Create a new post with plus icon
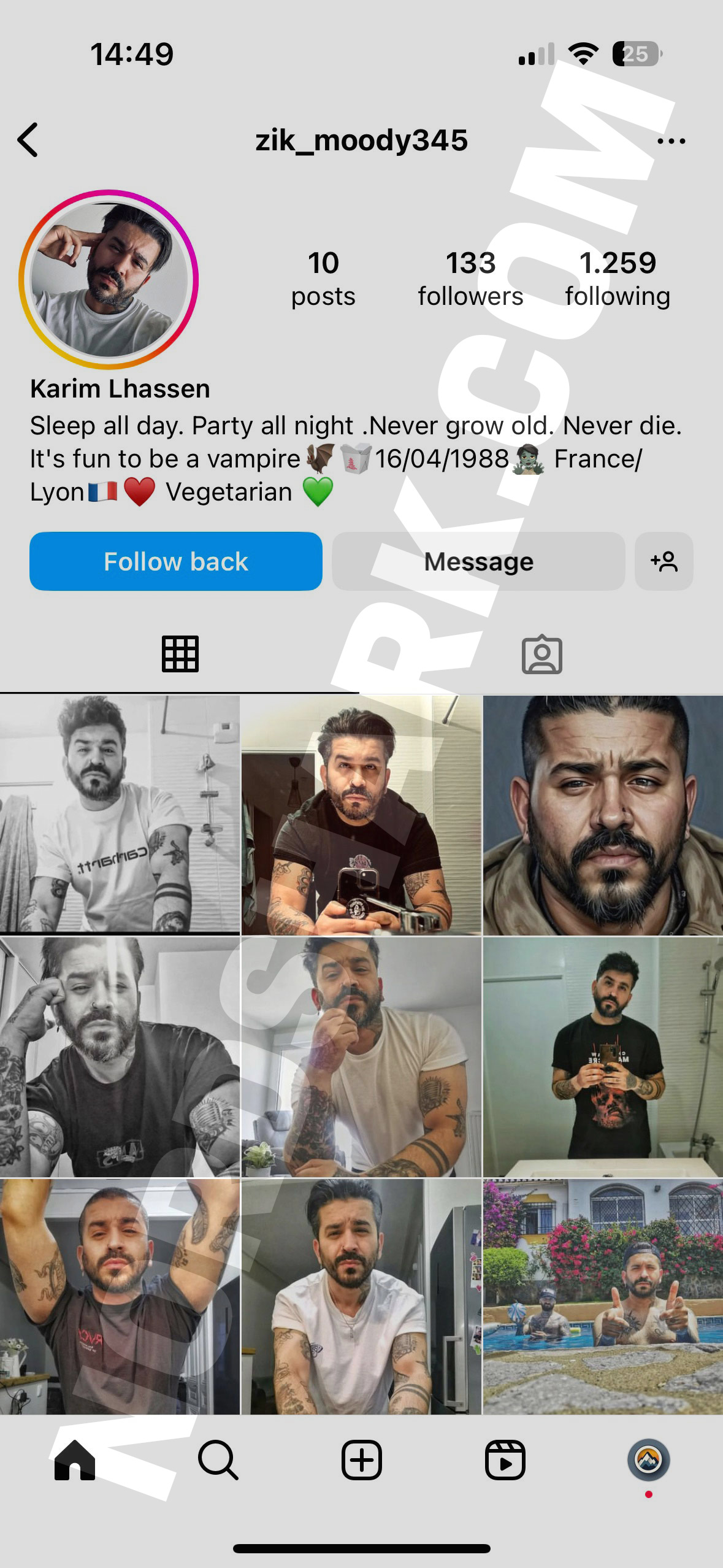 tap(361, 1460)
